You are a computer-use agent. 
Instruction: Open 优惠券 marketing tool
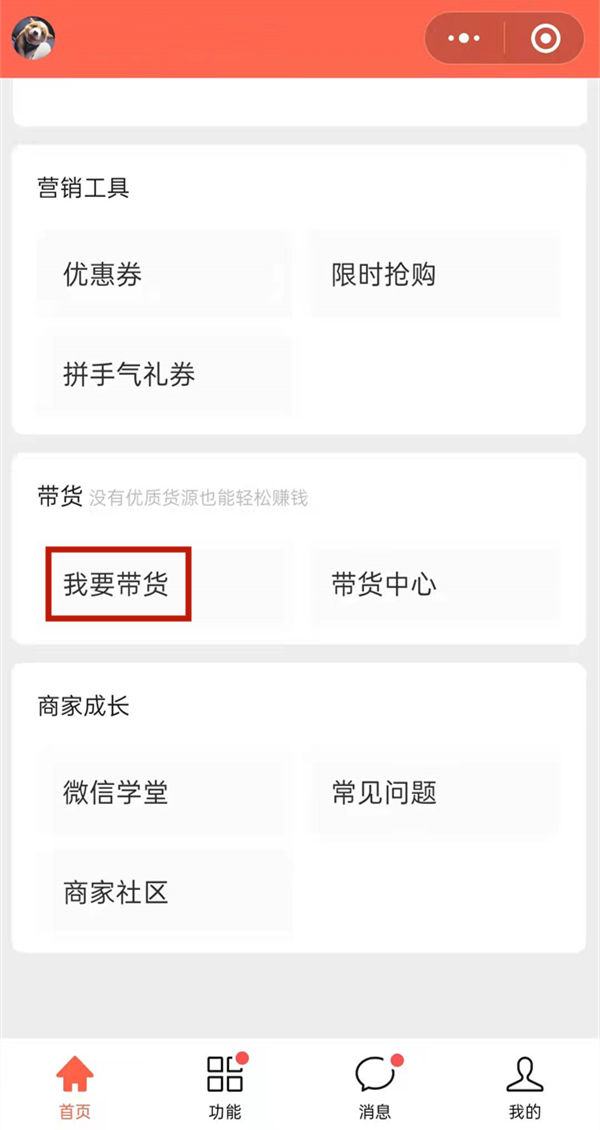pos(164,274)
